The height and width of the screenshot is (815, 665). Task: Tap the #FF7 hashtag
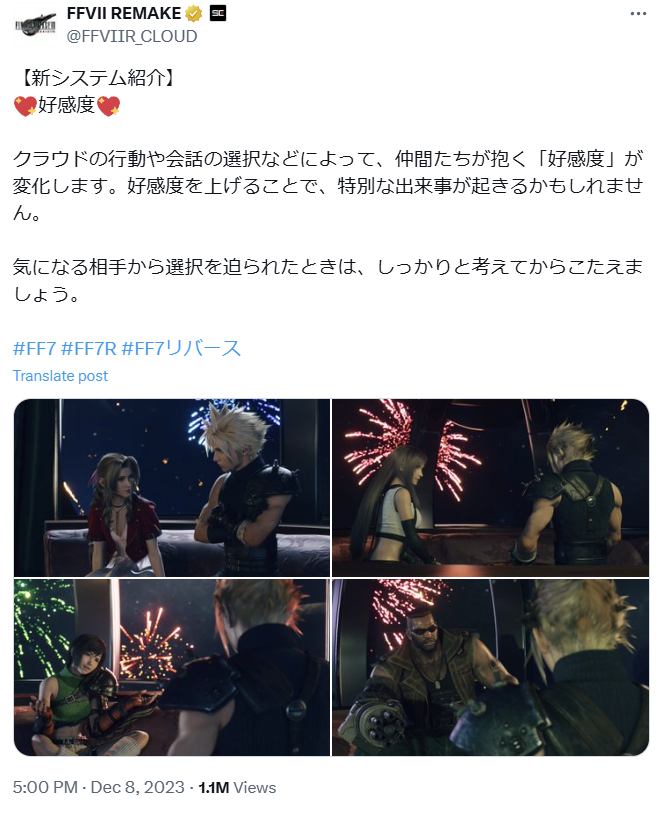tap(34, 348)
